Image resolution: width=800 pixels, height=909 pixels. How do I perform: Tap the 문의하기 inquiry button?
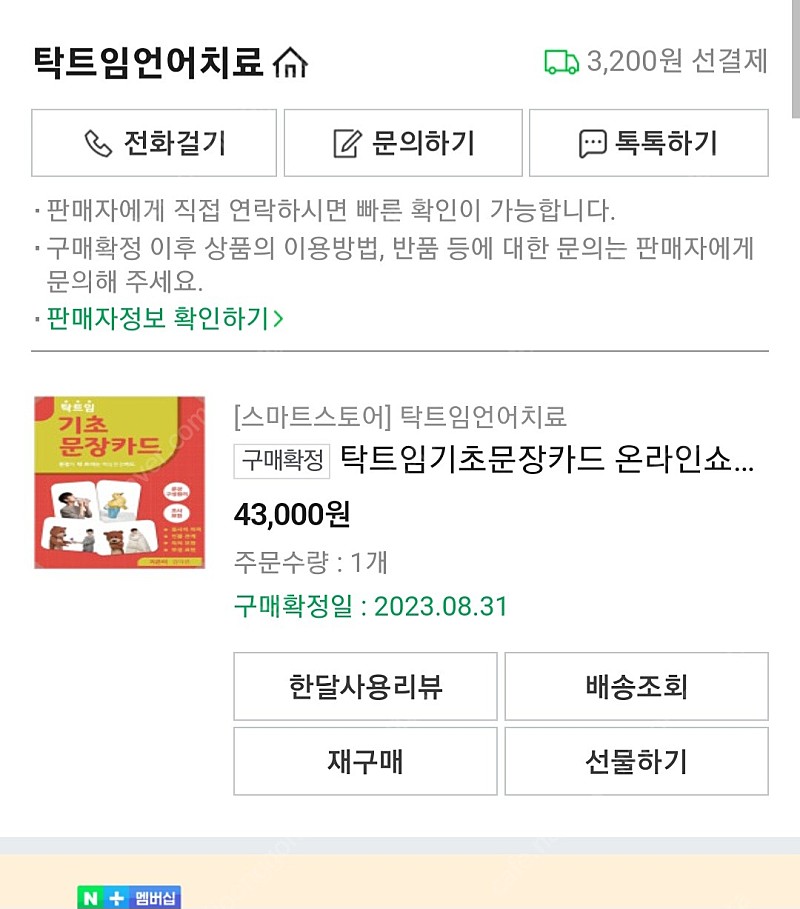(403, 143)
